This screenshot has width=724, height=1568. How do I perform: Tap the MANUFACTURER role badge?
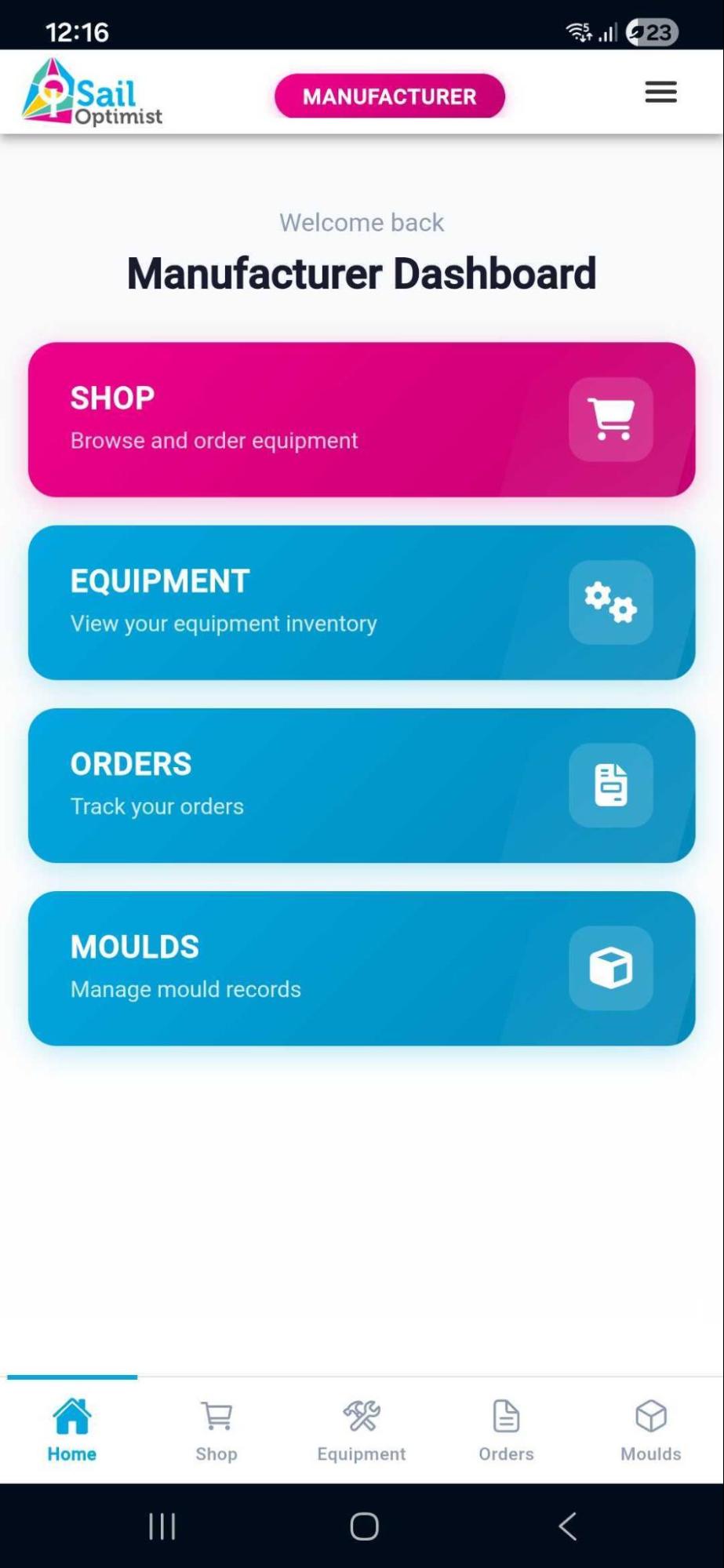coord(389,96)
